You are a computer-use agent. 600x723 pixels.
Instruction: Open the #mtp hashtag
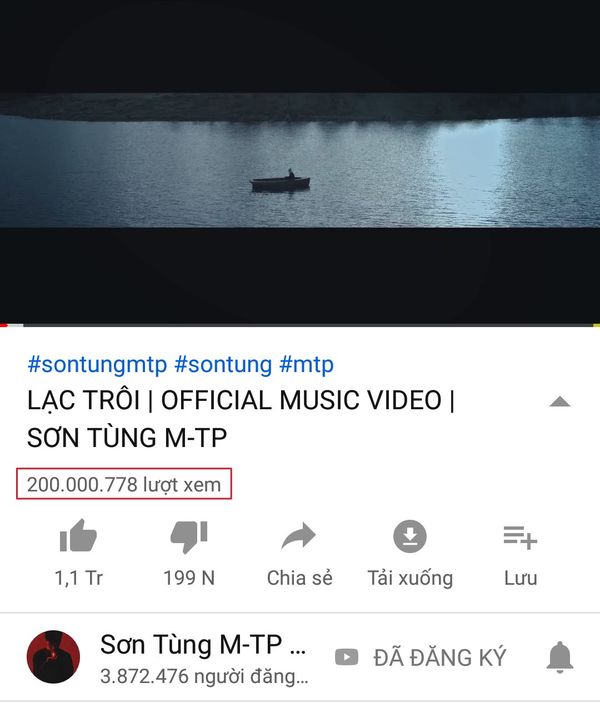(306, 364)
